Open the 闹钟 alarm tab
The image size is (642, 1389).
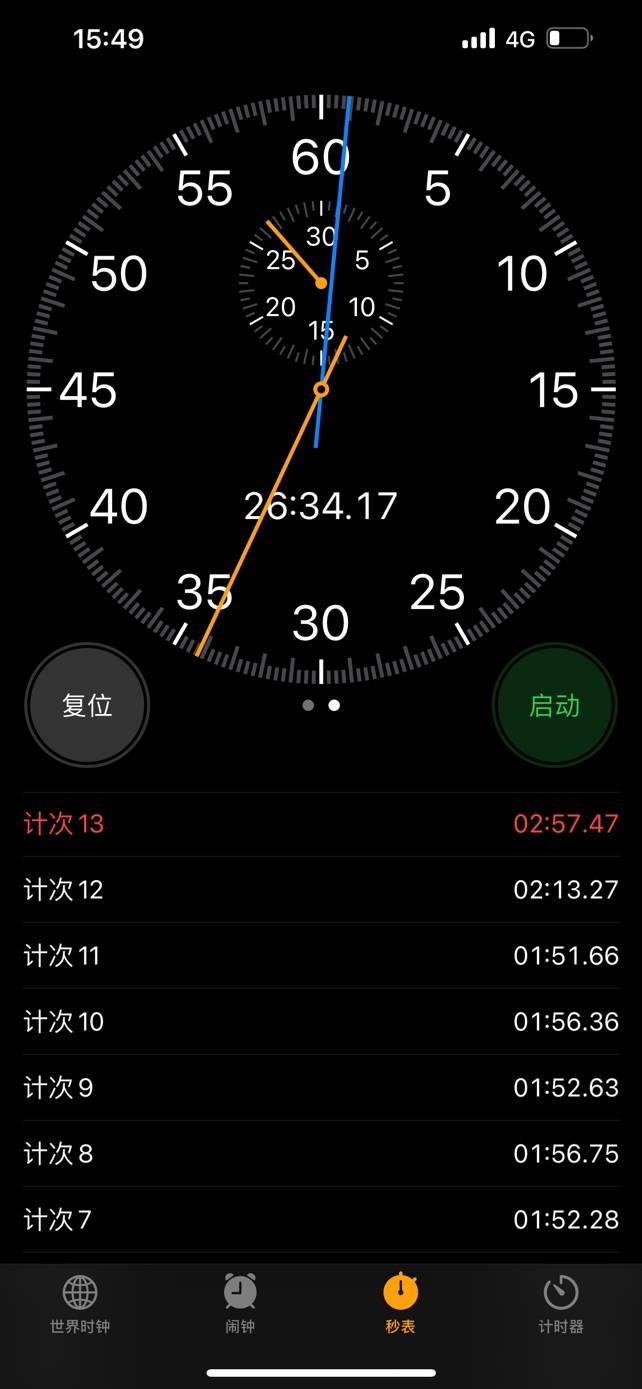tap(240, 1304)
